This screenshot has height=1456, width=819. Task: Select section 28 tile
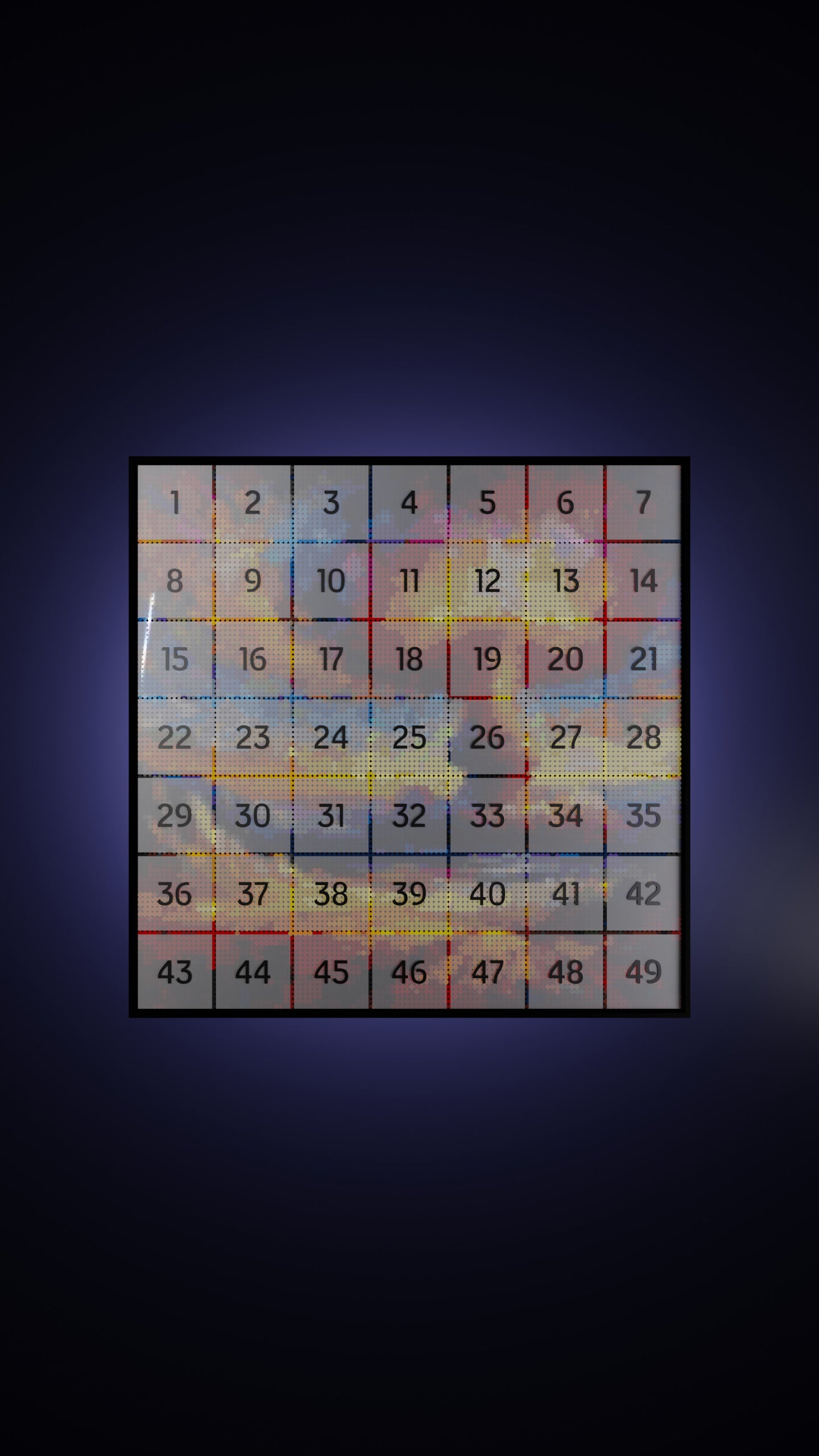pos(643,738)
